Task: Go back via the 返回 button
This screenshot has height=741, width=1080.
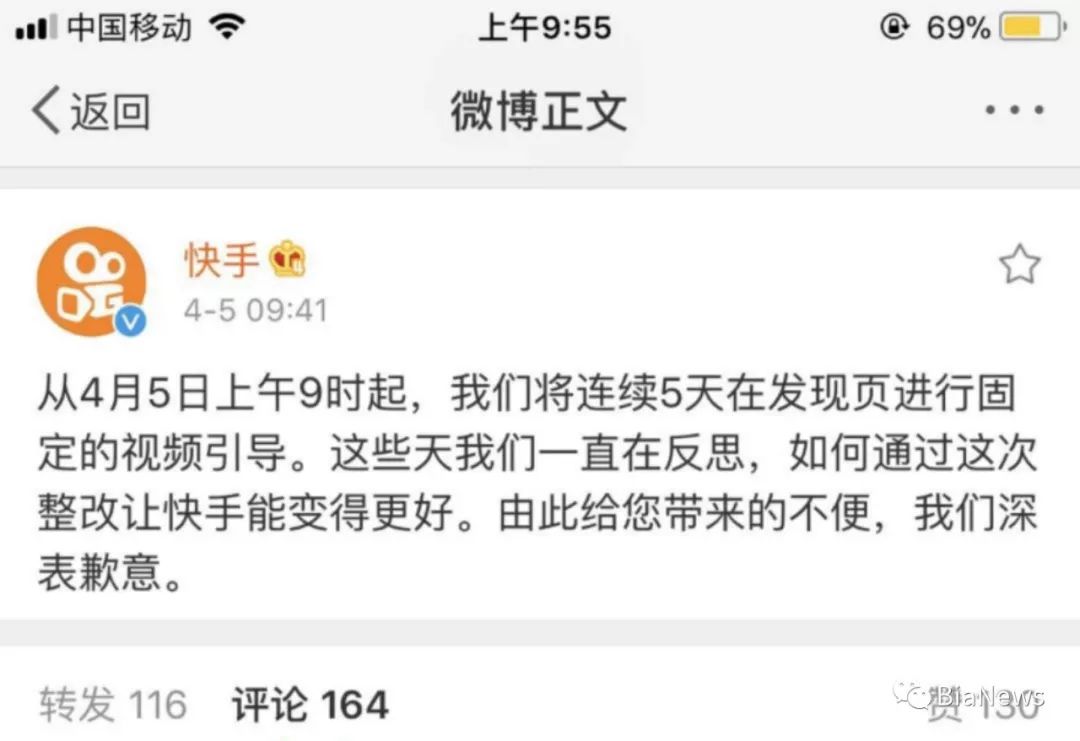Action: point(90,110)
